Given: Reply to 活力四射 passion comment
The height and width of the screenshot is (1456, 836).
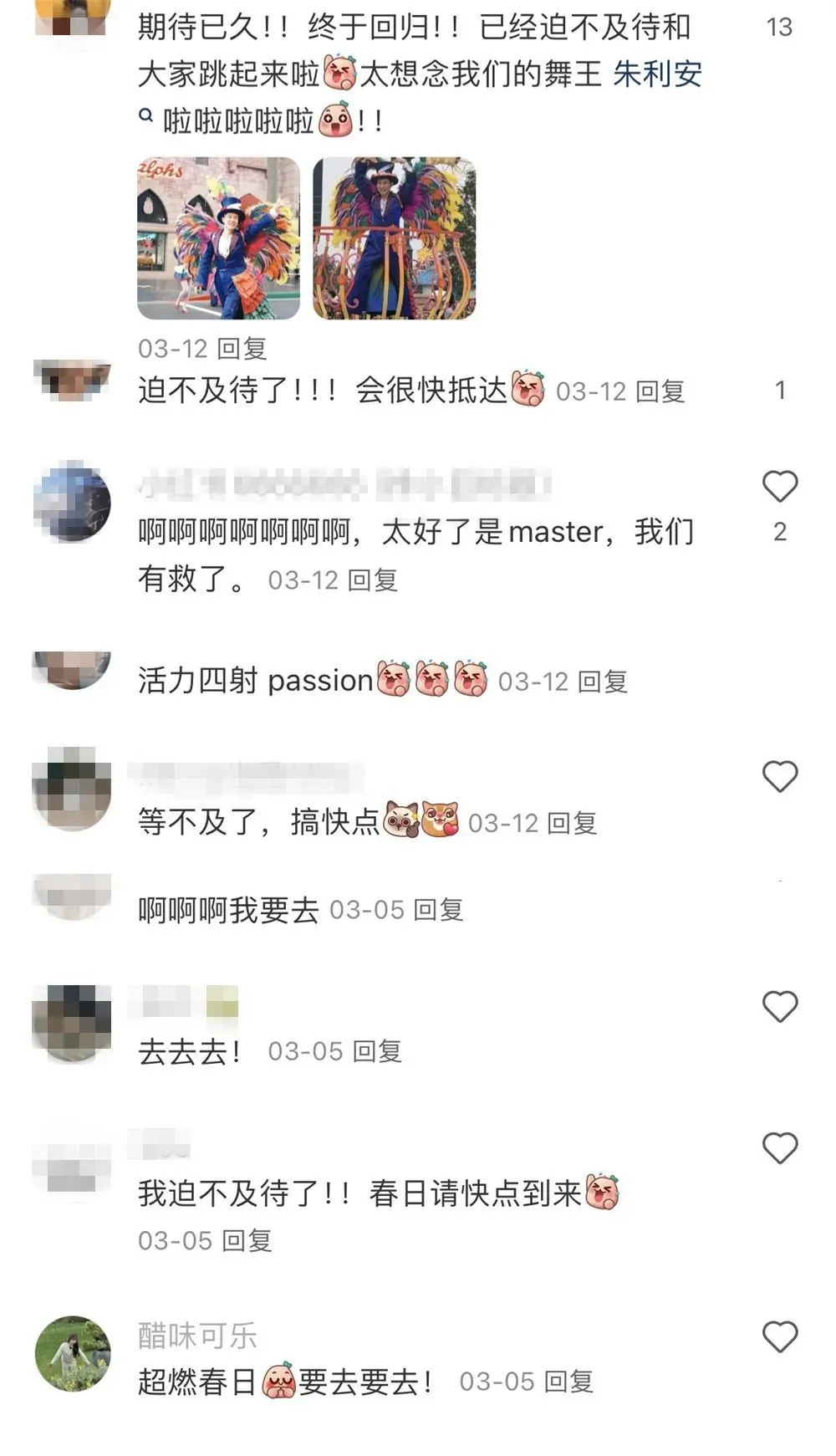Looking at the screenshot, I should [x=603, y=682].
